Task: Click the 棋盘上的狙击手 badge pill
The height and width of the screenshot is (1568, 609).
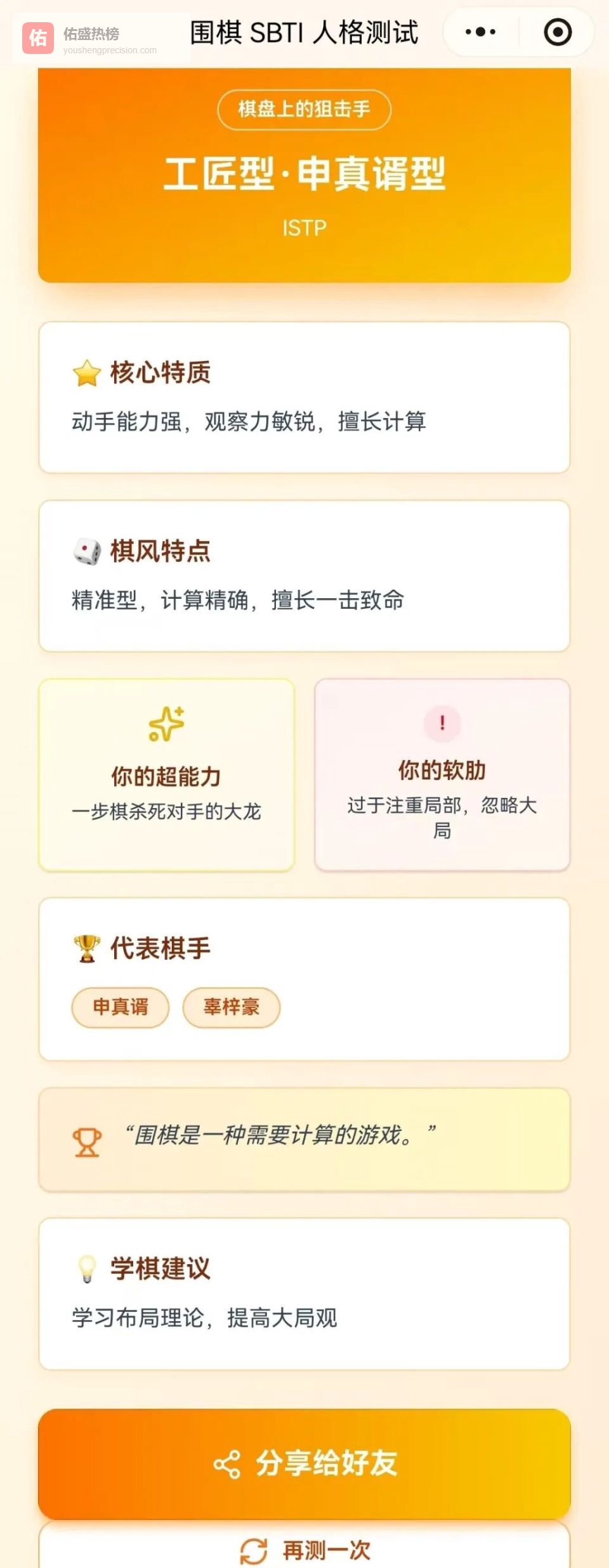Action: (x=304, y=109)
